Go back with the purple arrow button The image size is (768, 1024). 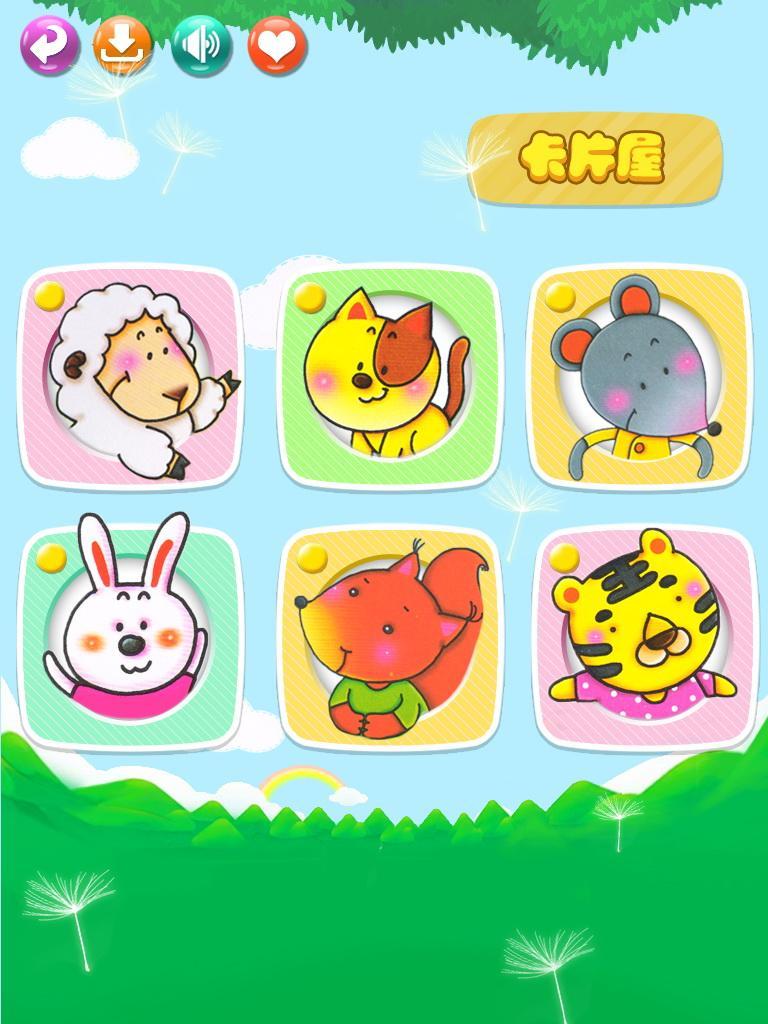tap(49, 46)
